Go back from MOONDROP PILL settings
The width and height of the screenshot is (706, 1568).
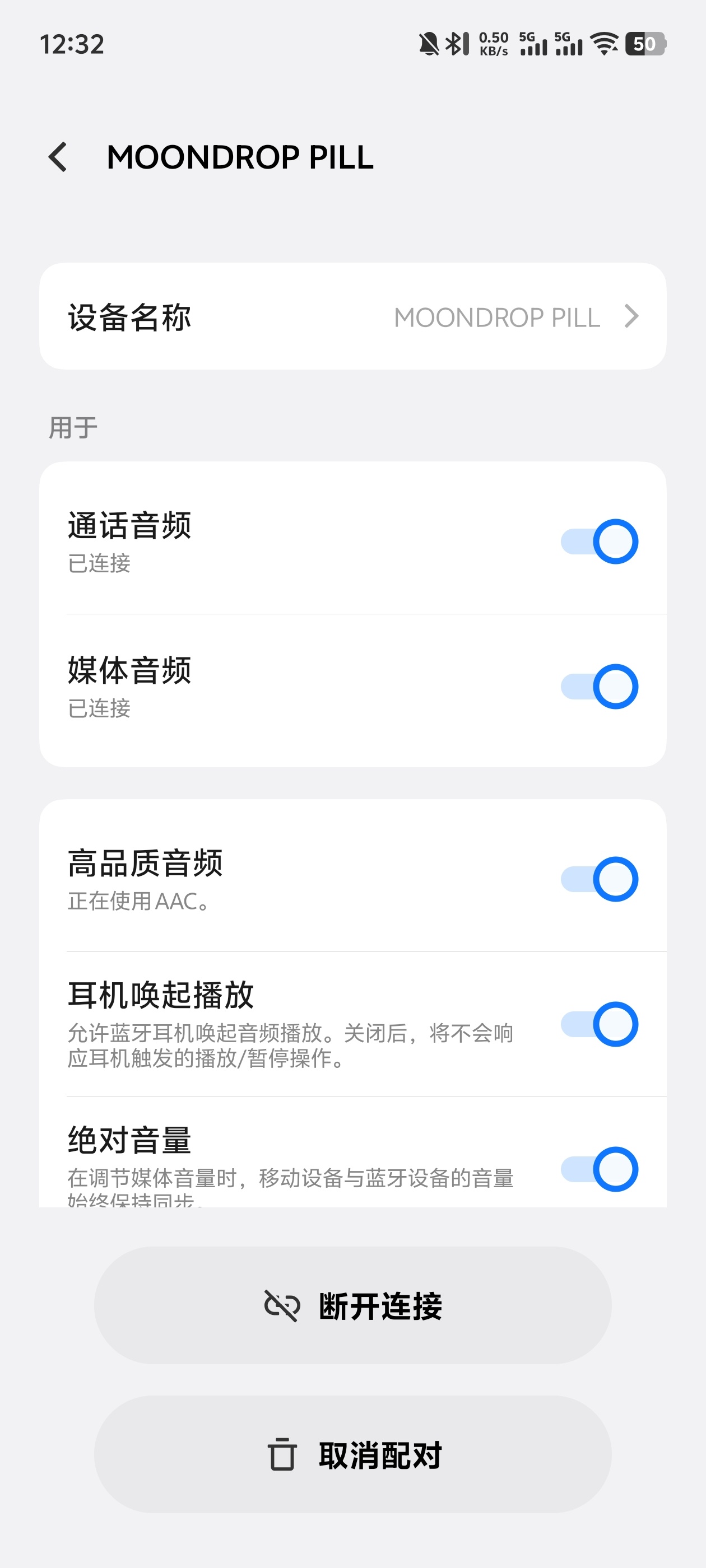pyautogui.click(x=58, y=157)
